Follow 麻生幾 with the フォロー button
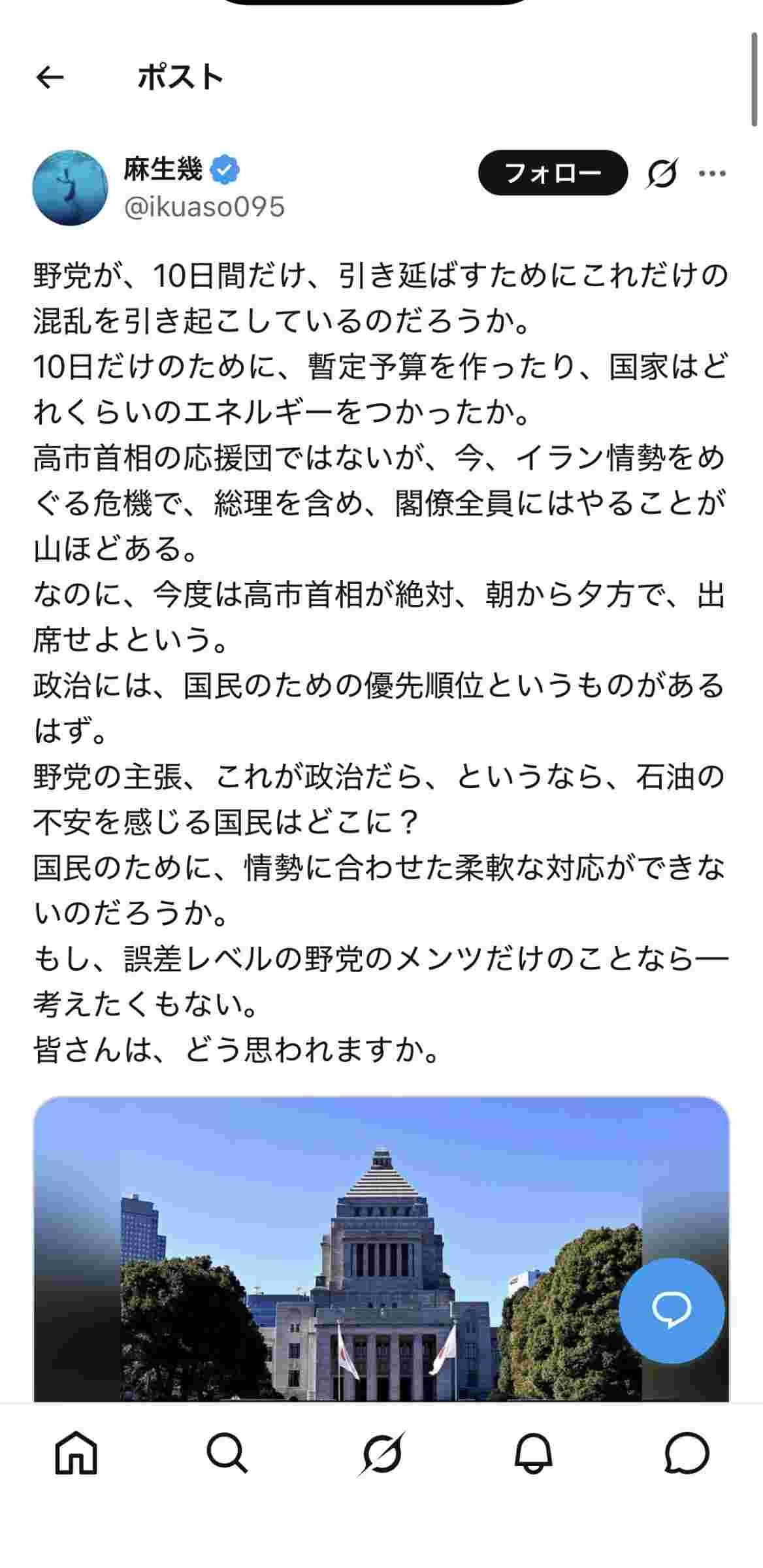 point(553,173)
